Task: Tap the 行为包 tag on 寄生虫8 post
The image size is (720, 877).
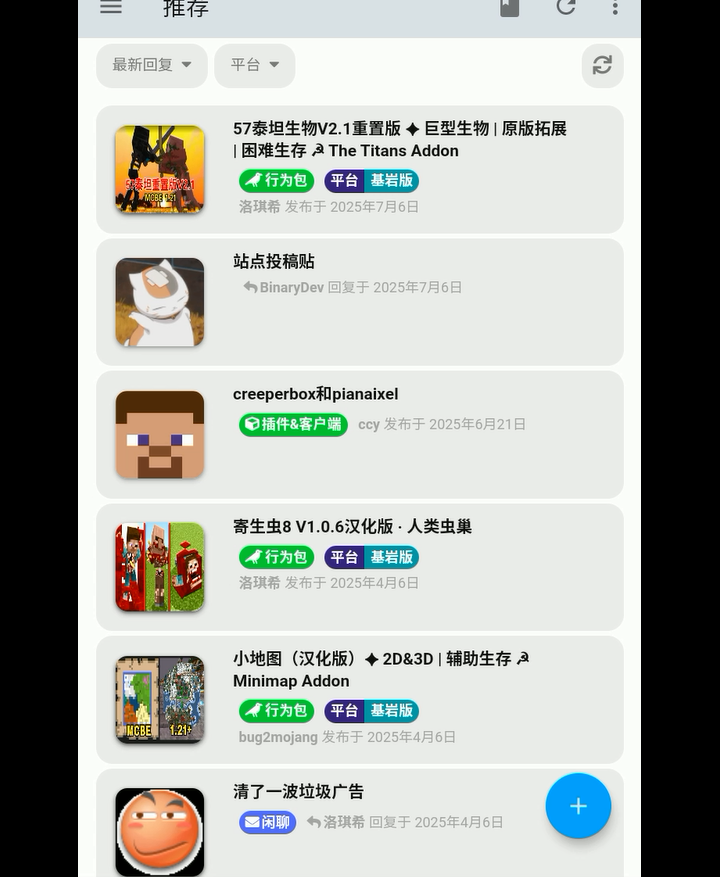Action: point(276,557)
